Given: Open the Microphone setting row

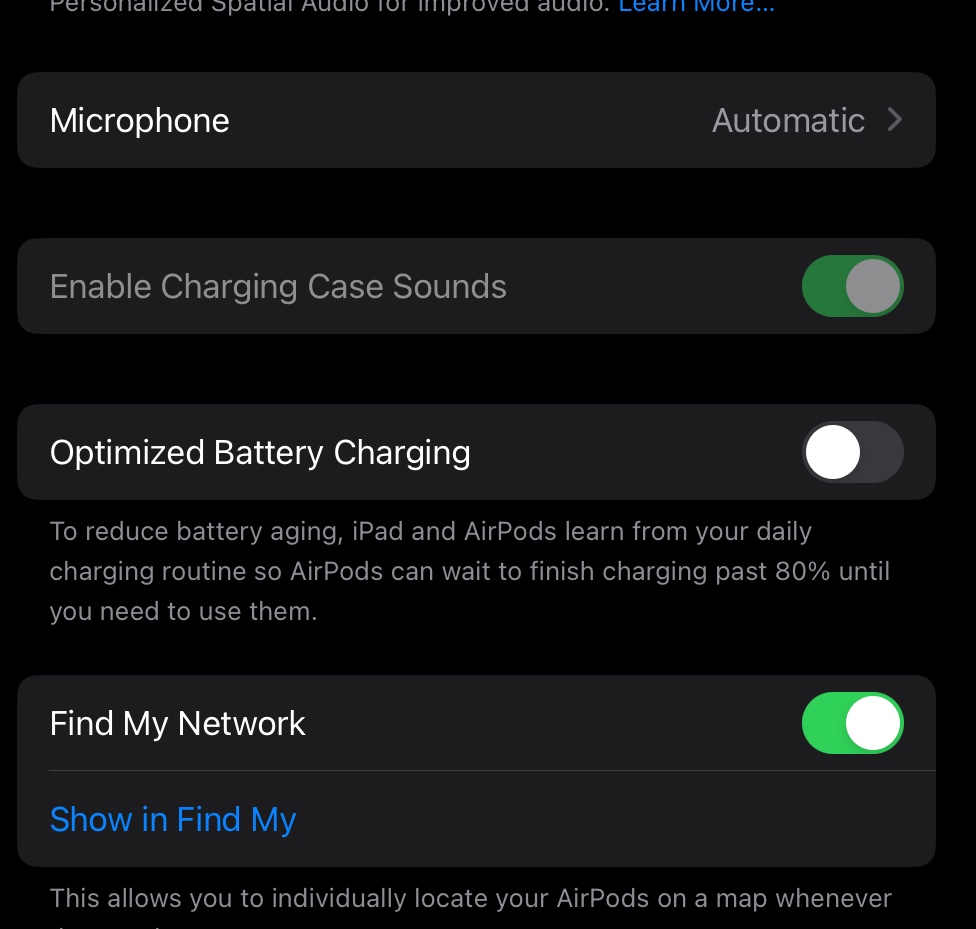Looking at the screenshot, I should click(476, 120).
